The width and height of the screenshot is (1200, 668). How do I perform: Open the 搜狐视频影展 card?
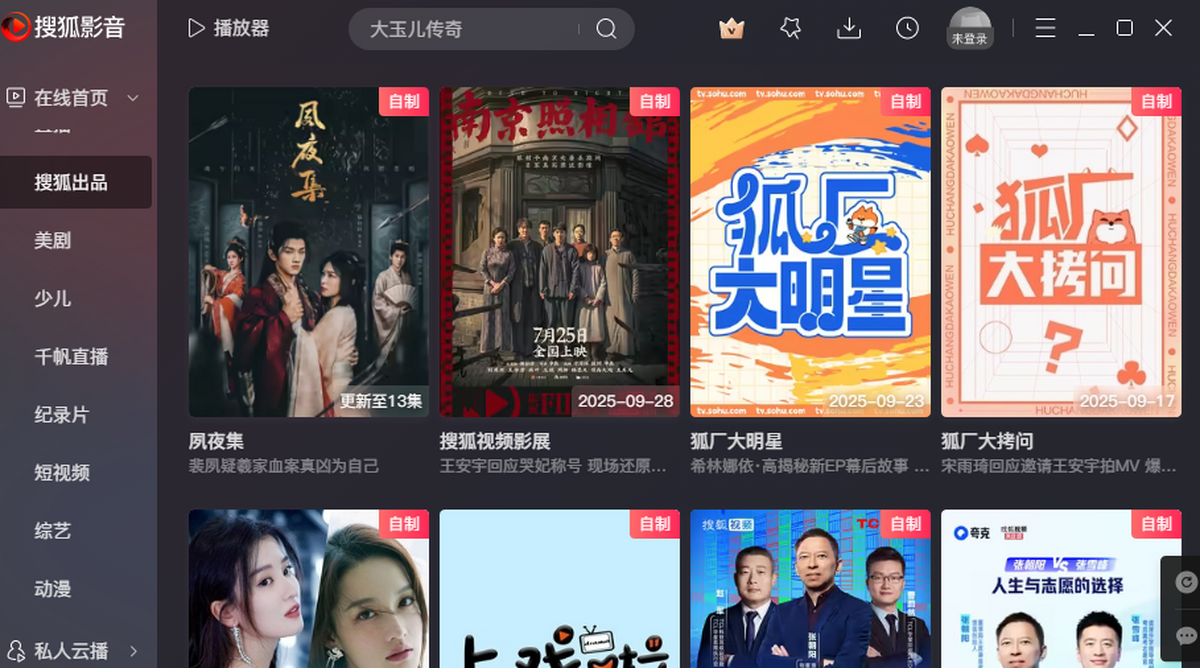[x=559, y=252]
